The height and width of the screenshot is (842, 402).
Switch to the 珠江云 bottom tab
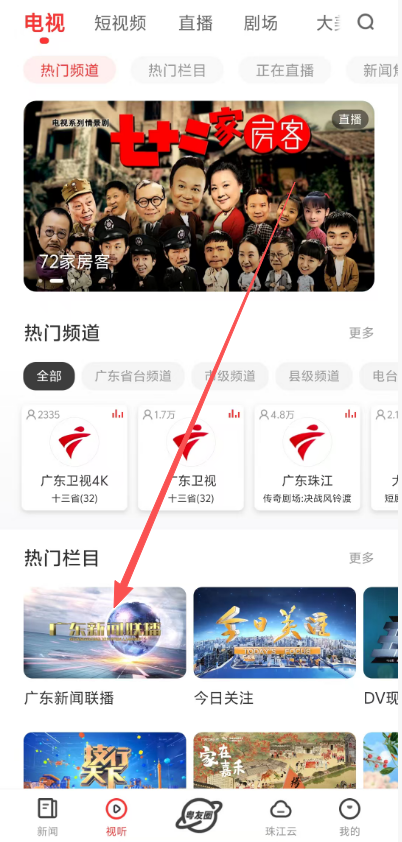click(280, 817)
